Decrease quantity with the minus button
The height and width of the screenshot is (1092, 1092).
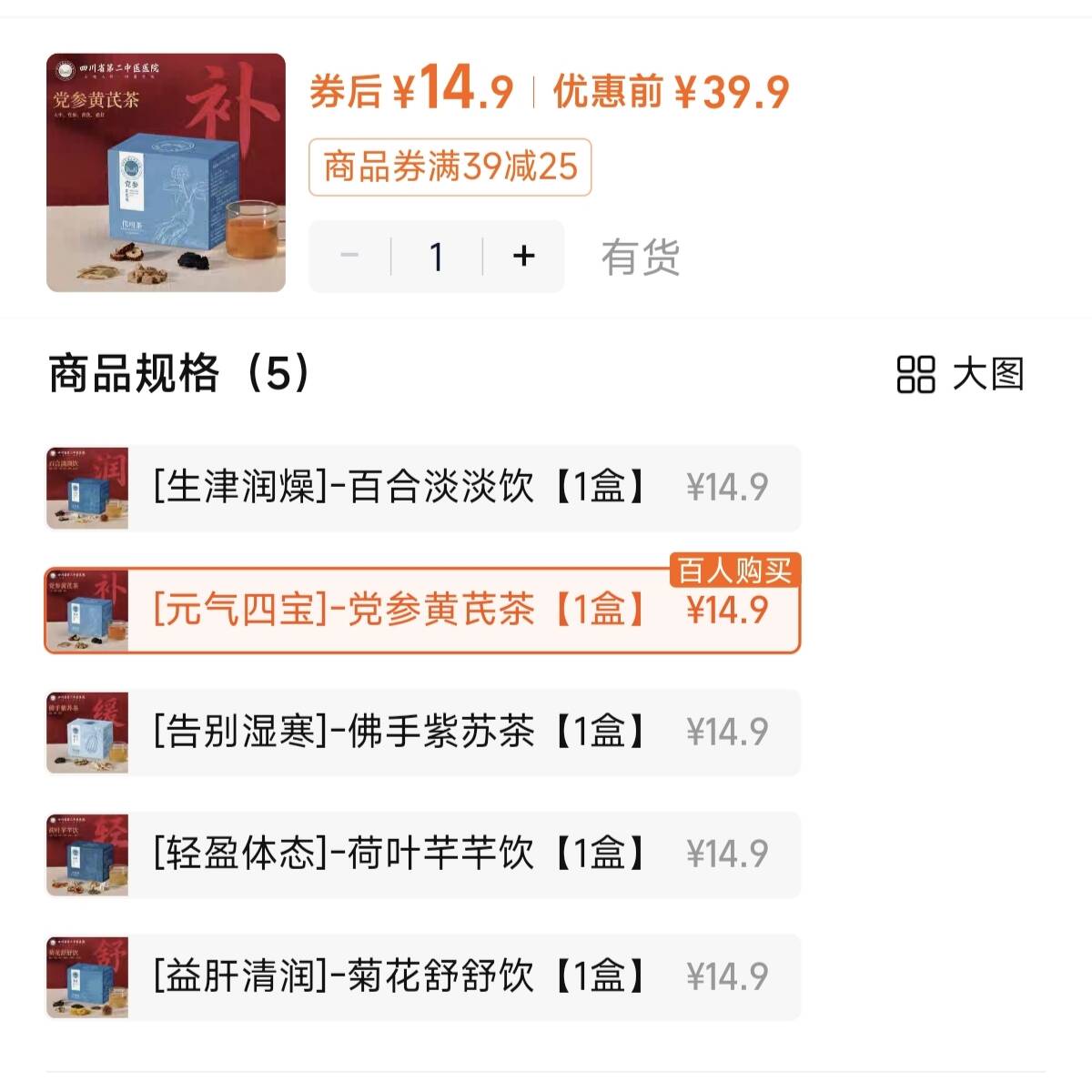(349, 256)
